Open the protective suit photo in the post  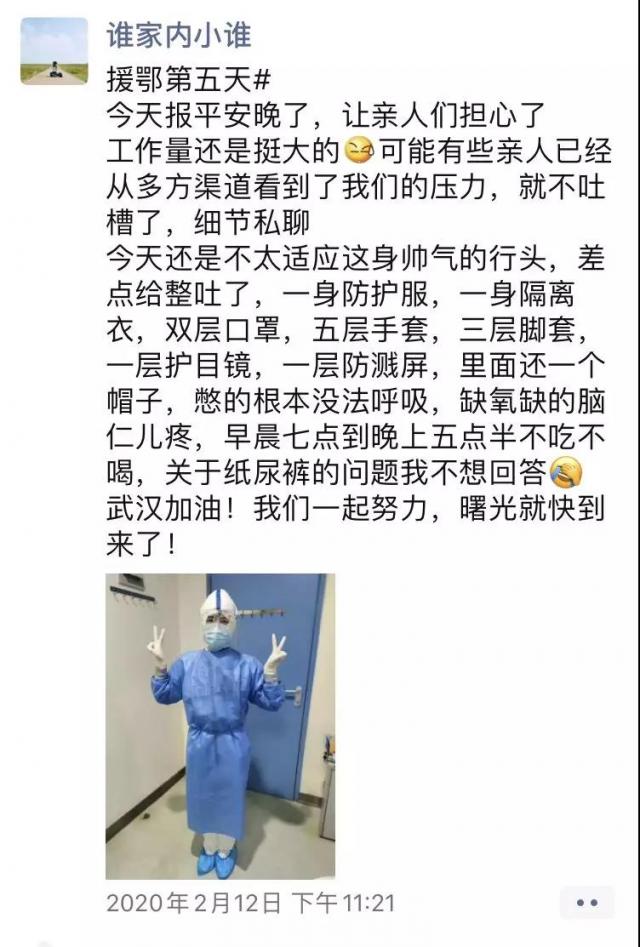click(220, 726)
